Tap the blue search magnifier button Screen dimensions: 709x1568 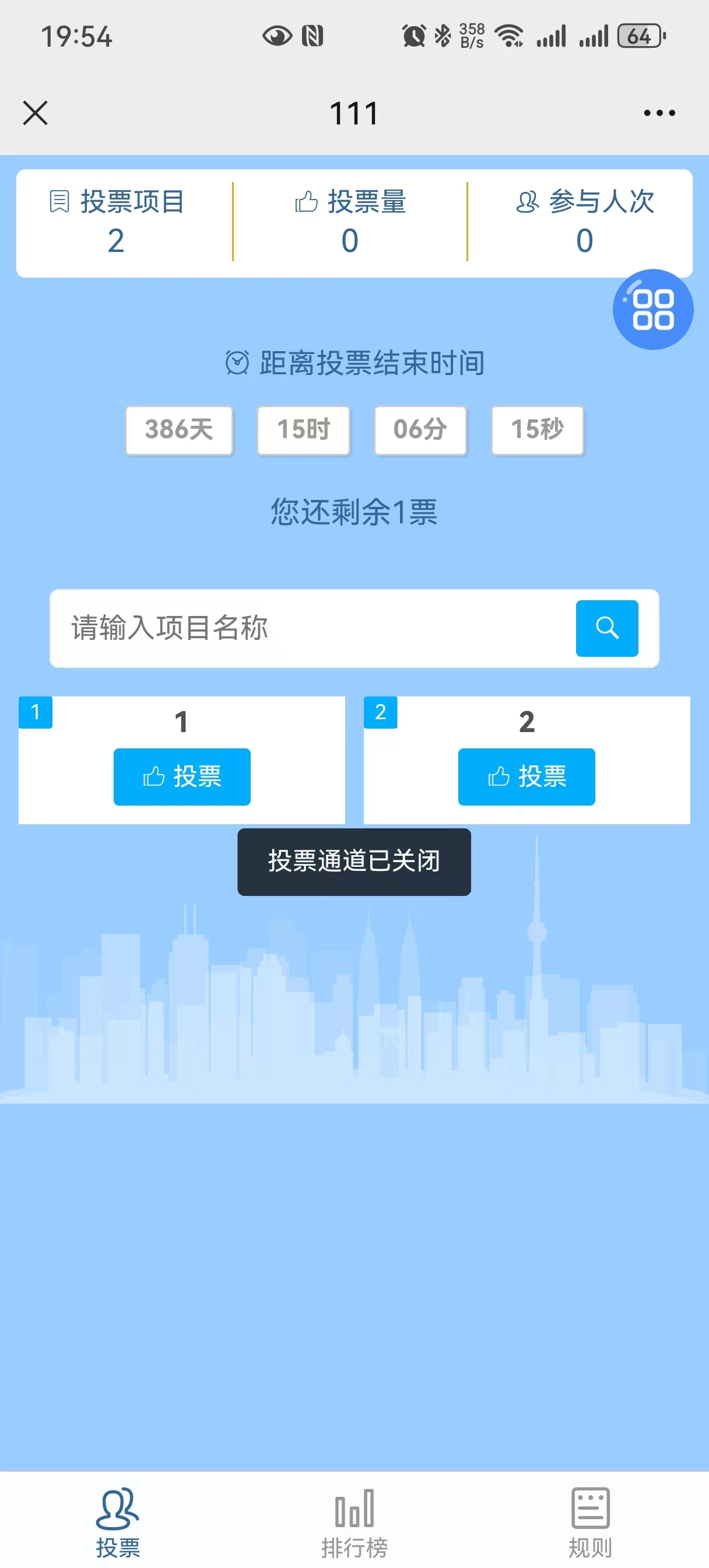[606, 628]
